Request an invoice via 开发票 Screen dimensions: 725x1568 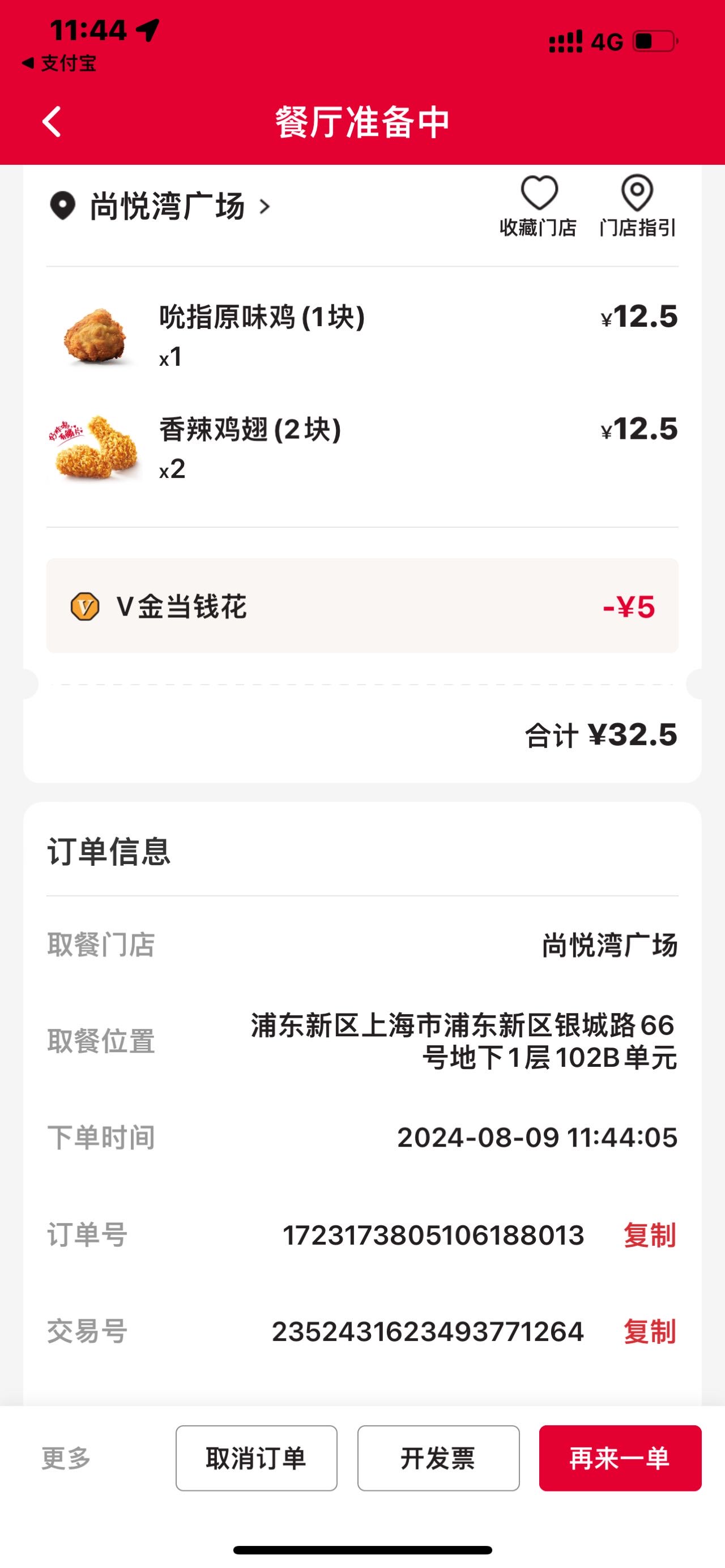coord(438,1458)
